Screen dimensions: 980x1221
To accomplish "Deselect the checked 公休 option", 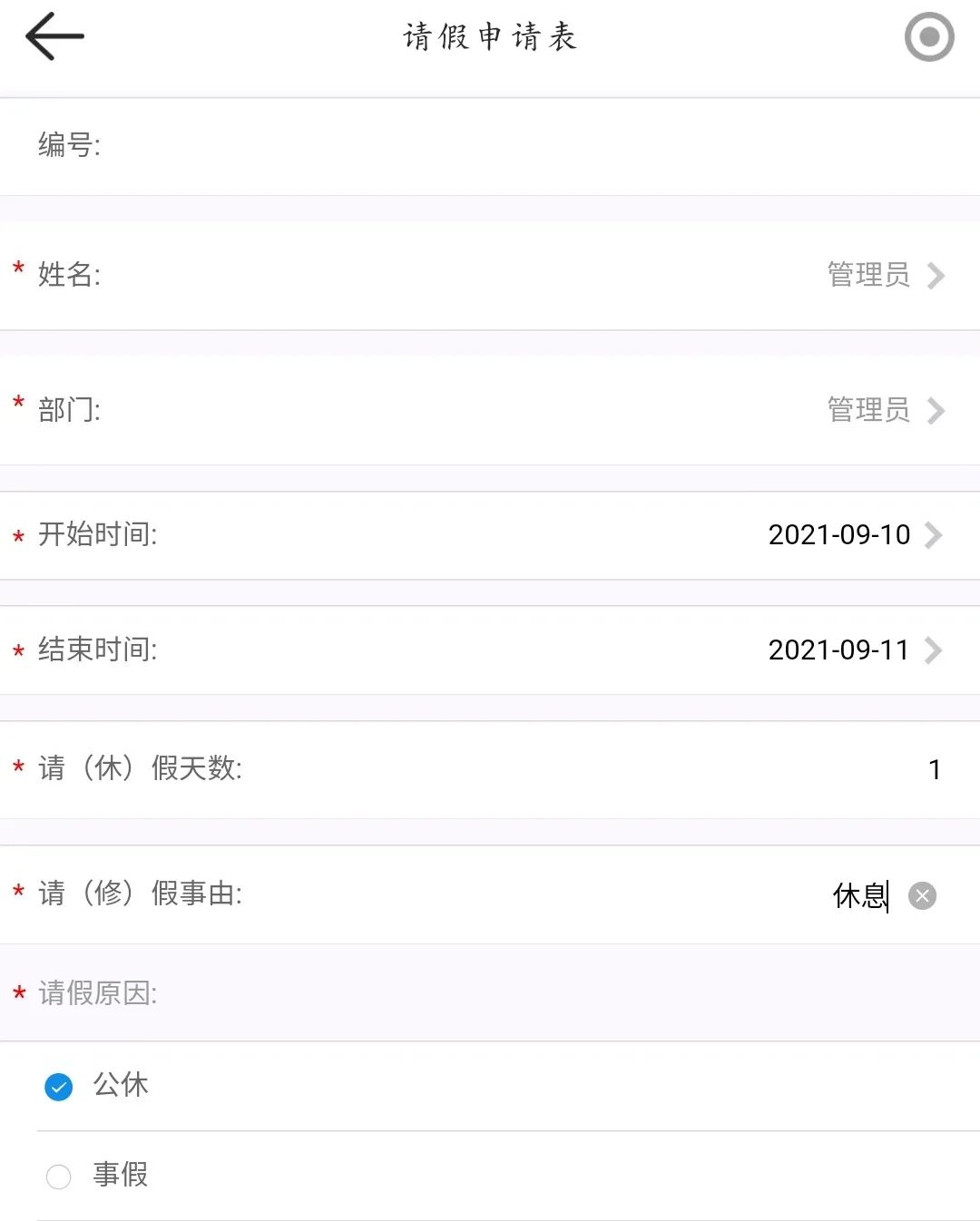I will coord(58,1086).
